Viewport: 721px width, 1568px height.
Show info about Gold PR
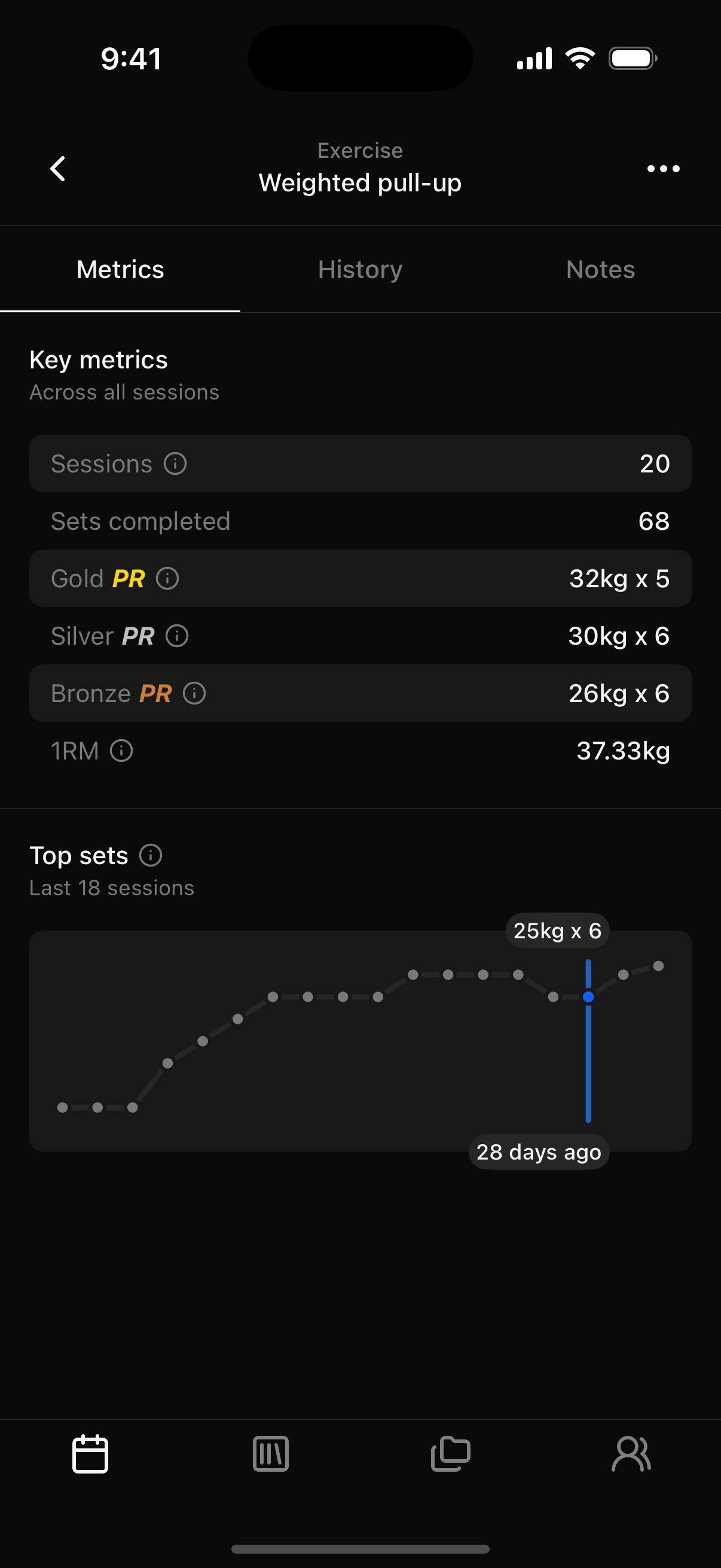click(x=167, y=578)
